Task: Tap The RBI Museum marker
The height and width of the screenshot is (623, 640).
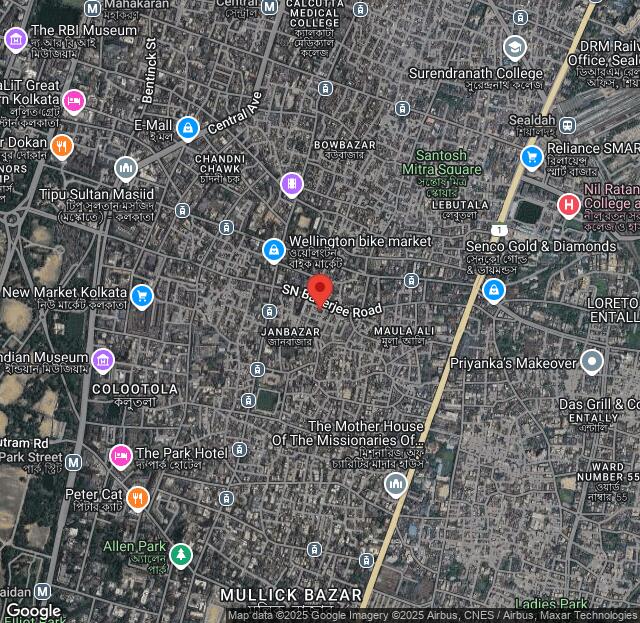Action: tap(15, 40)
